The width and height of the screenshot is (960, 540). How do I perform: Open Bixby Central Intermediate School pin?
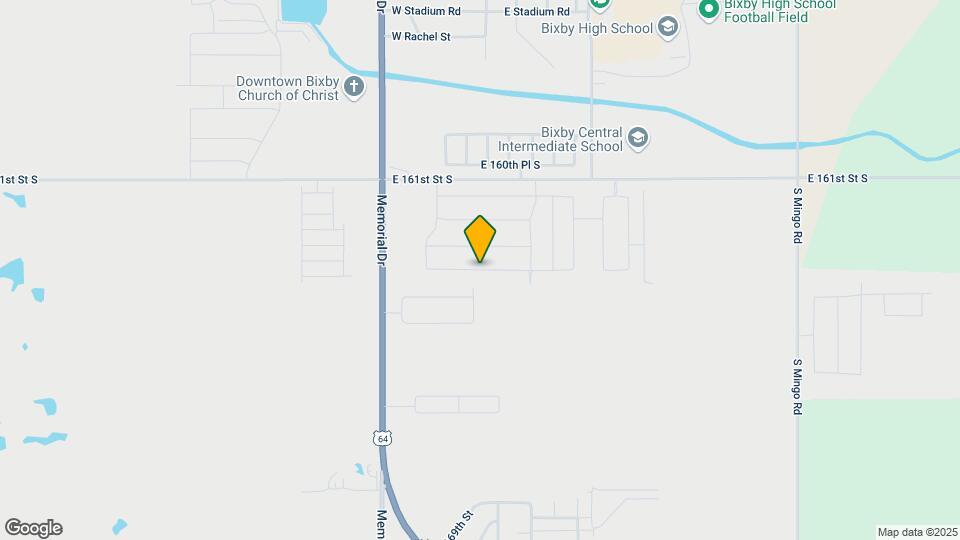click(640, 137)
